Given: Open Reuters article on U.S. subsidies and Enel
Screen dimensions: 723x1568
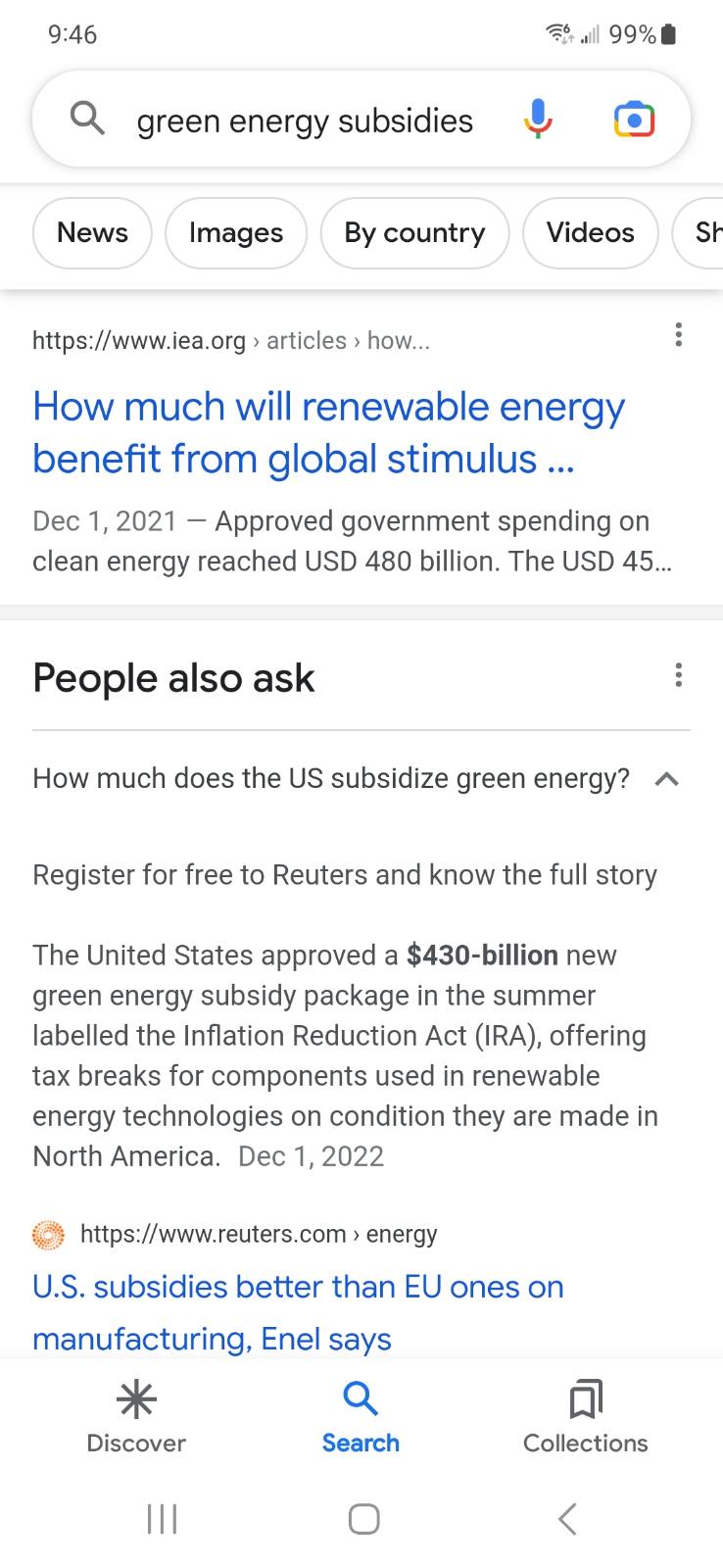Looking at the screenshot, I should point(298,1312).
